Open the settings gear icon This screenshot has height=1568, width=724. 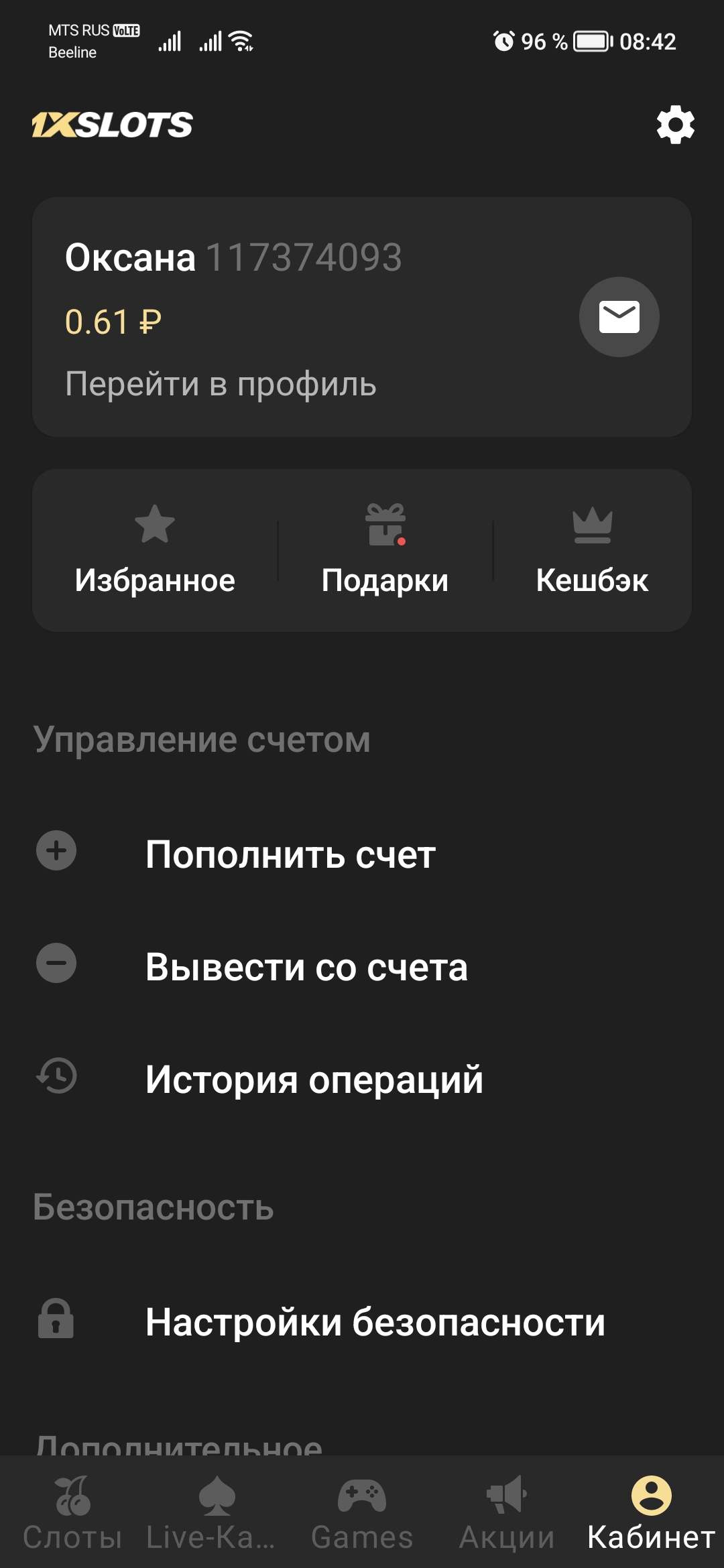[675, 125]
